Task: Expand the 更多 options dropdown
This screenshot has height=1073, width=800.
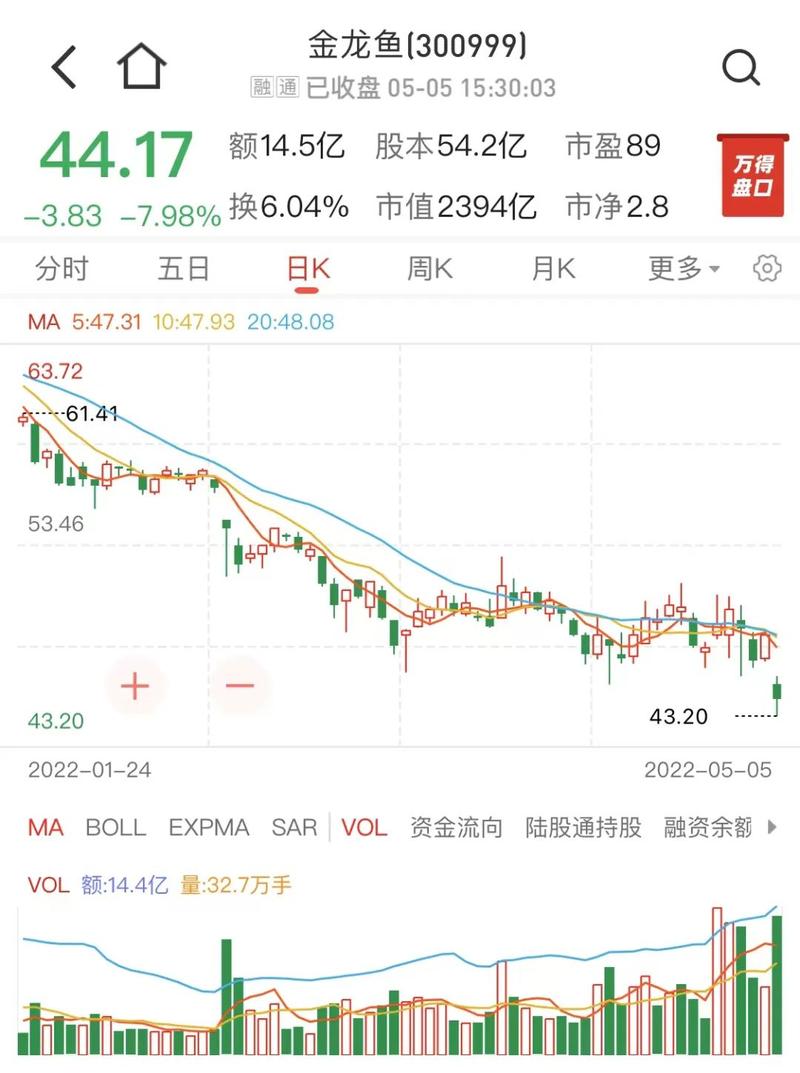Action: (682, 269)
